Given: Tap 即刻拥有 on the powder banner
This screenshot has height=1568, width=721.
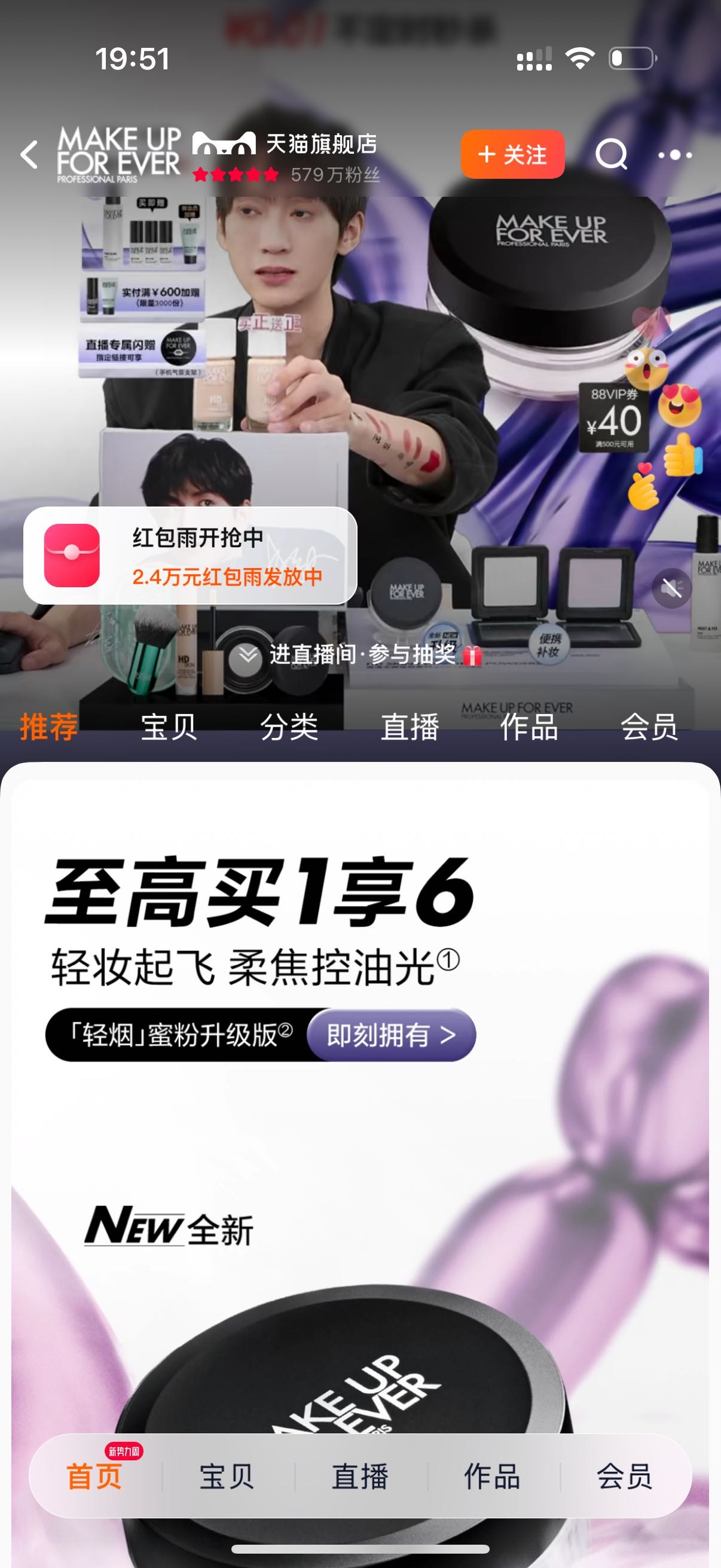Looking at the screenshot, I should click(391, 1035).
